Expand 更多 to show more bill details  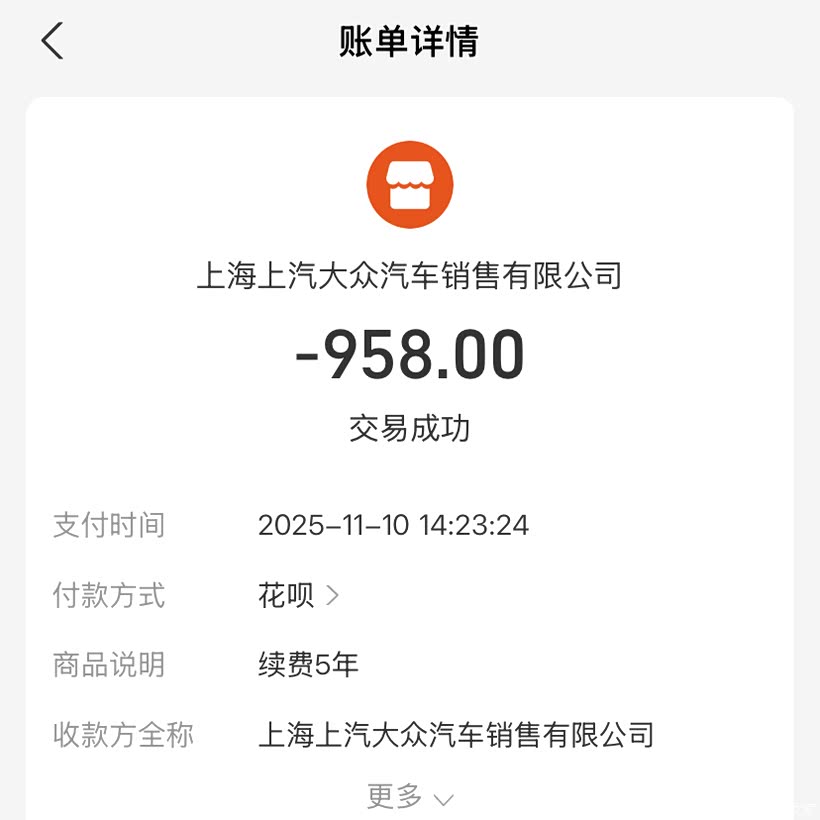coord(410,796)
